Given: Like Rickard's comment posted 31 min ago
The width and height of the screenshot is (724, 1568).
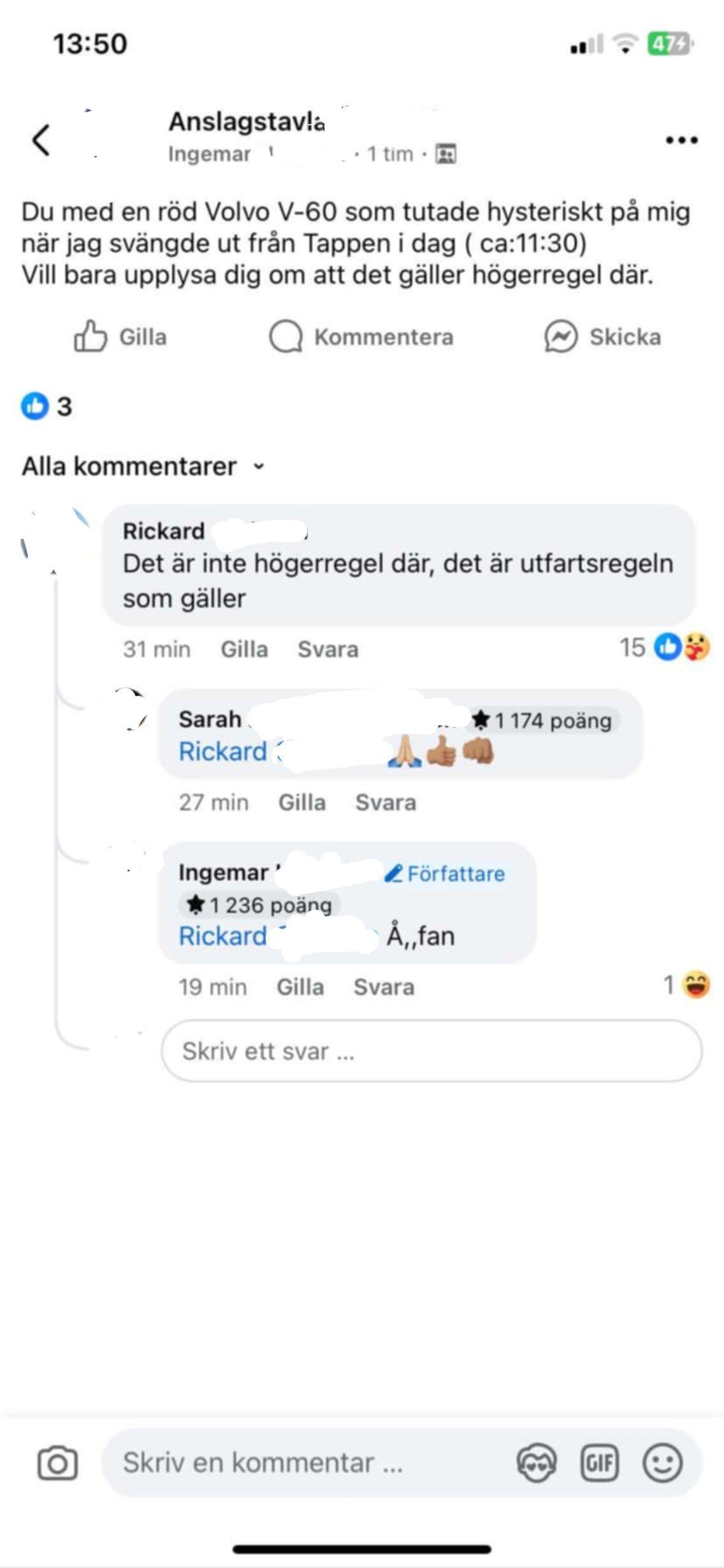Looking at the screenshot, I should 244,649.
